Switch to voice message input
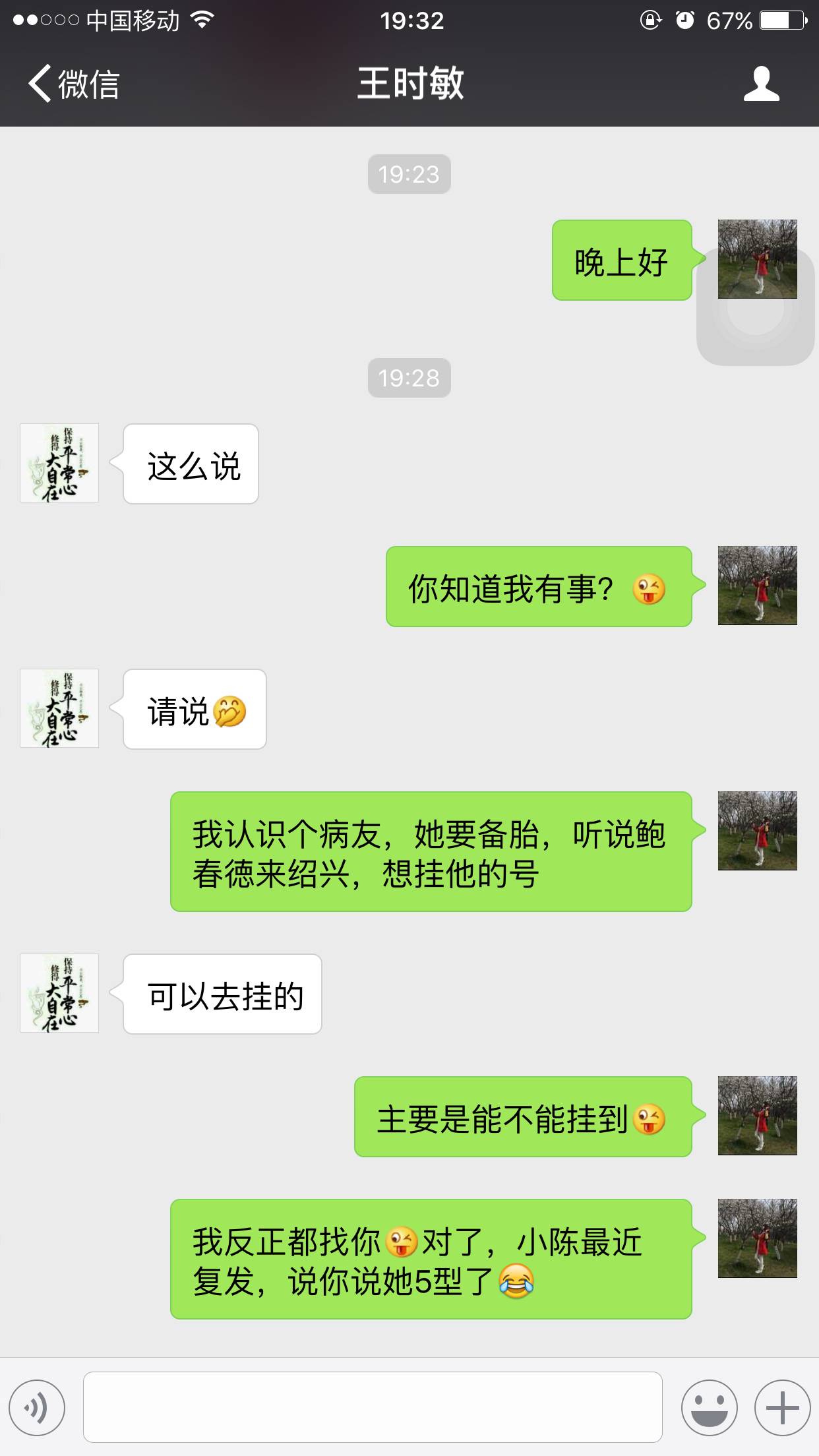The image size is (819, 1456). (37, 1408)
